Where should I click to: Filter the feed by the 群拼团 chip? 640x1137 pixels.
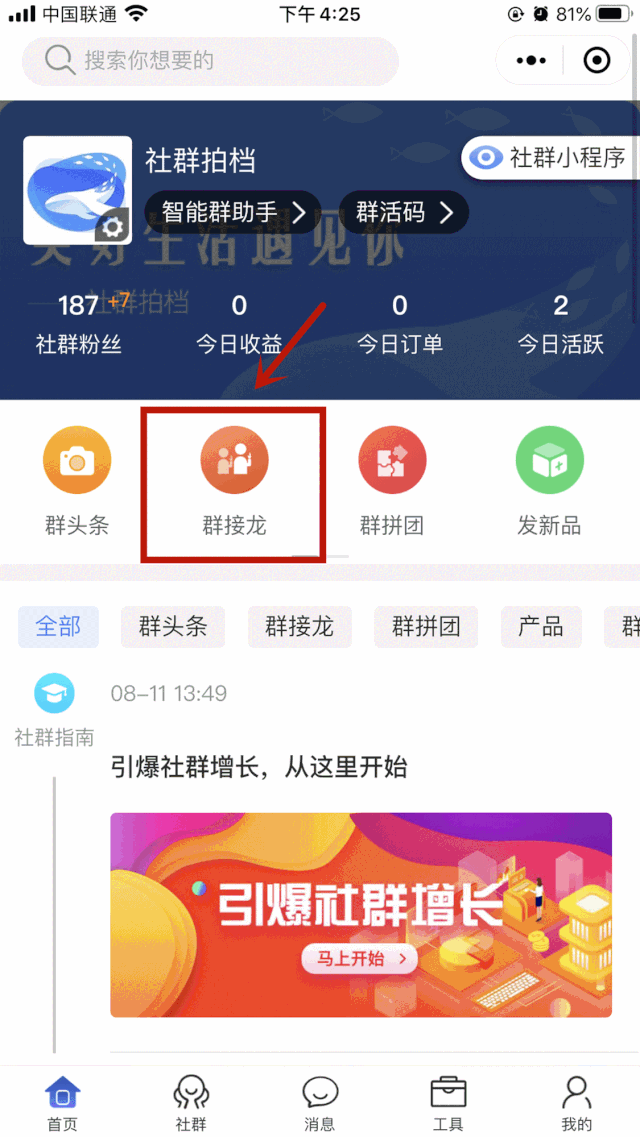(x=426, y=627)
